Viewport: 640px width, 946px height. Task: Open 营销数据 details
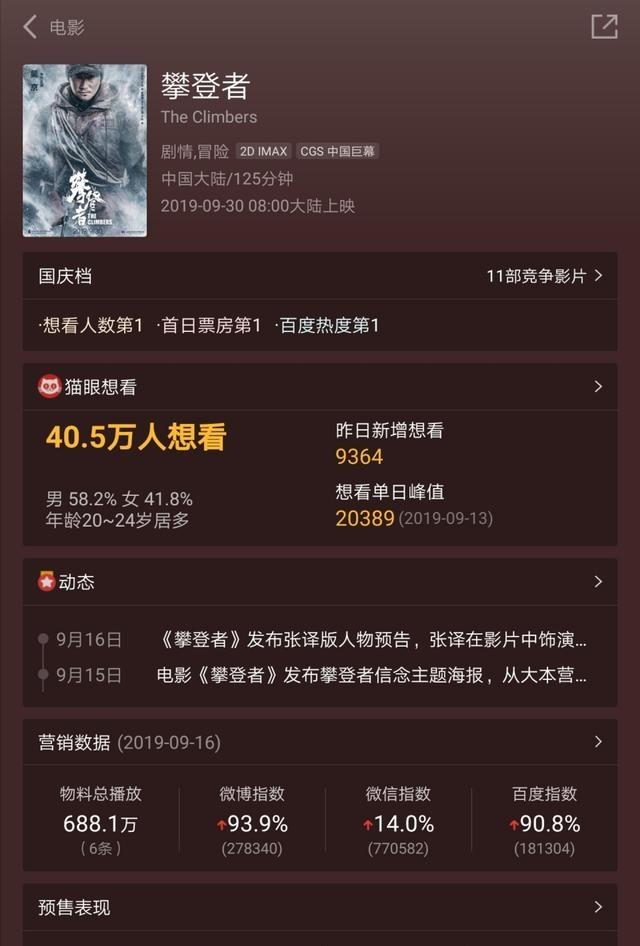[598, 742]
